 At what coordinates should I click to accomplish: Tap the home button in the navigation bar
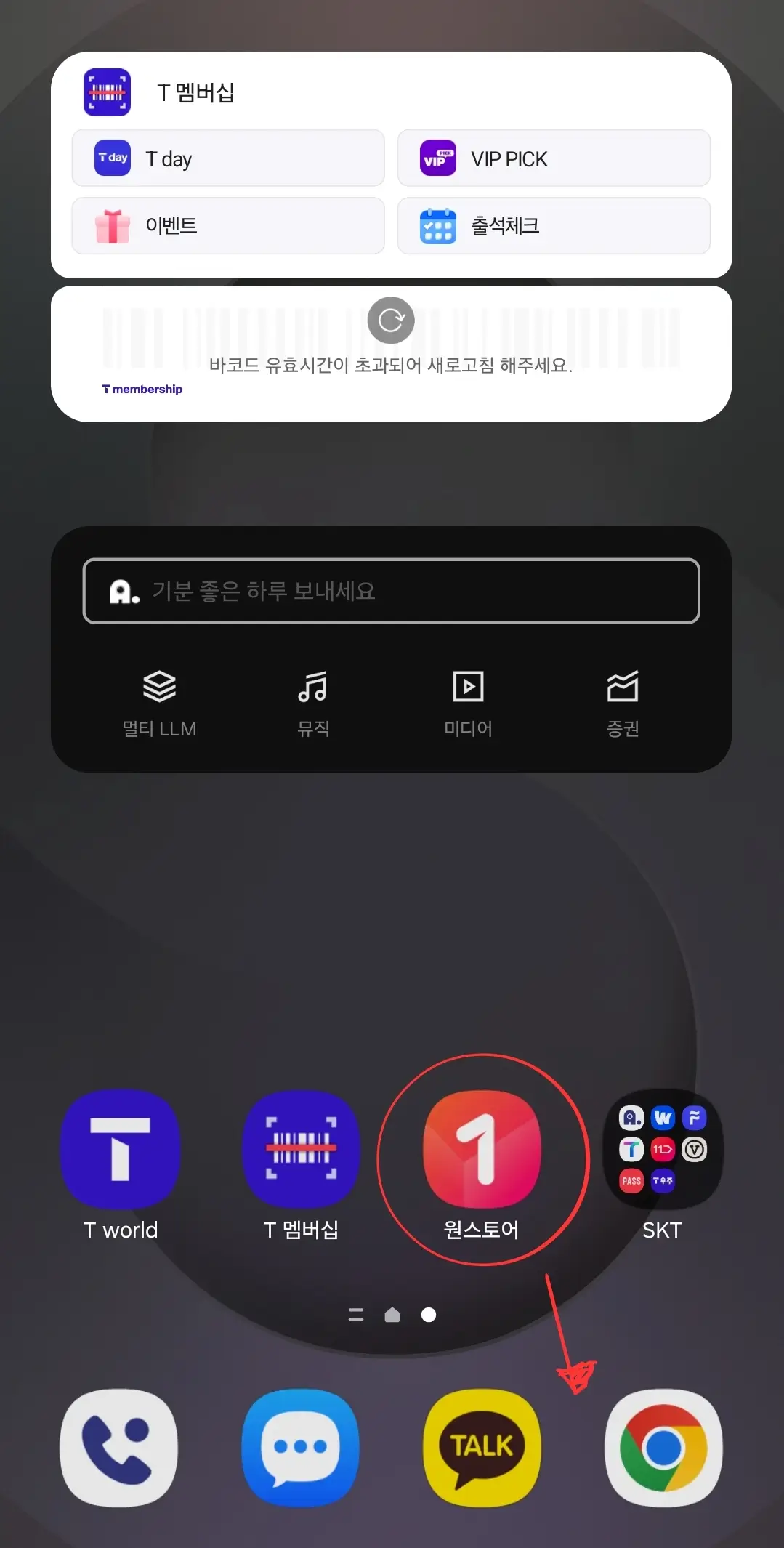(392, 1314)
